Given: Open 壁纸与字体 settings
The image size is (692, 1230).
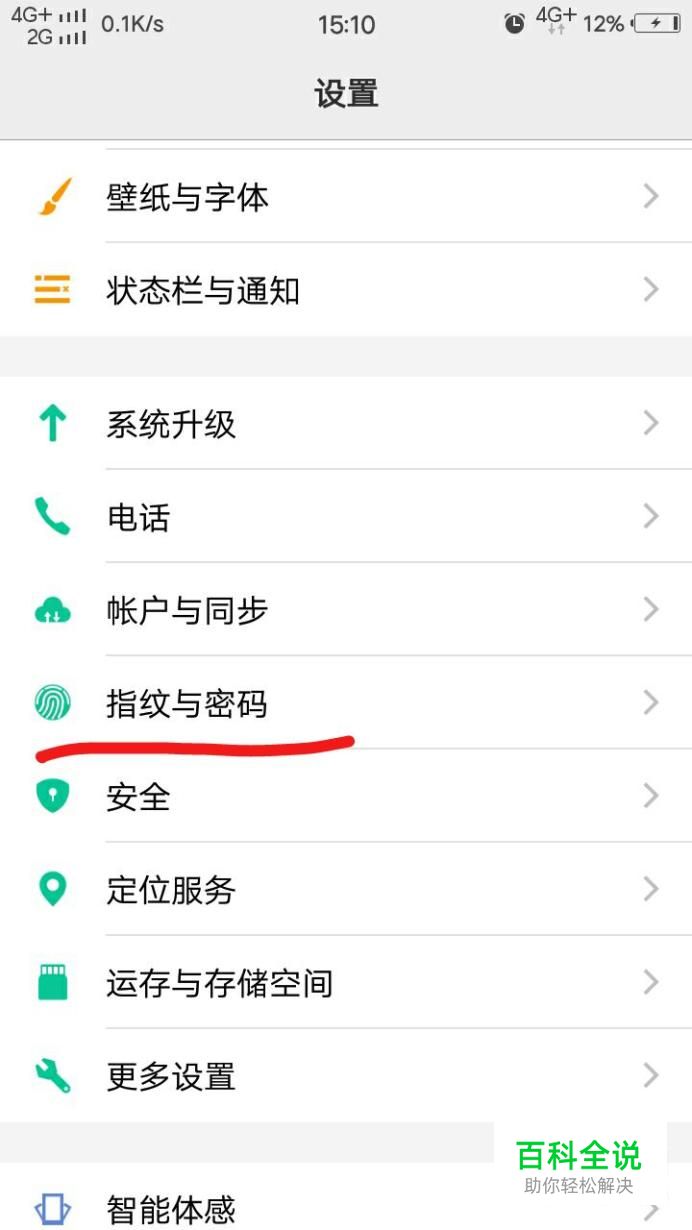Looking at the screenshot, I should [x=346, y=197].
